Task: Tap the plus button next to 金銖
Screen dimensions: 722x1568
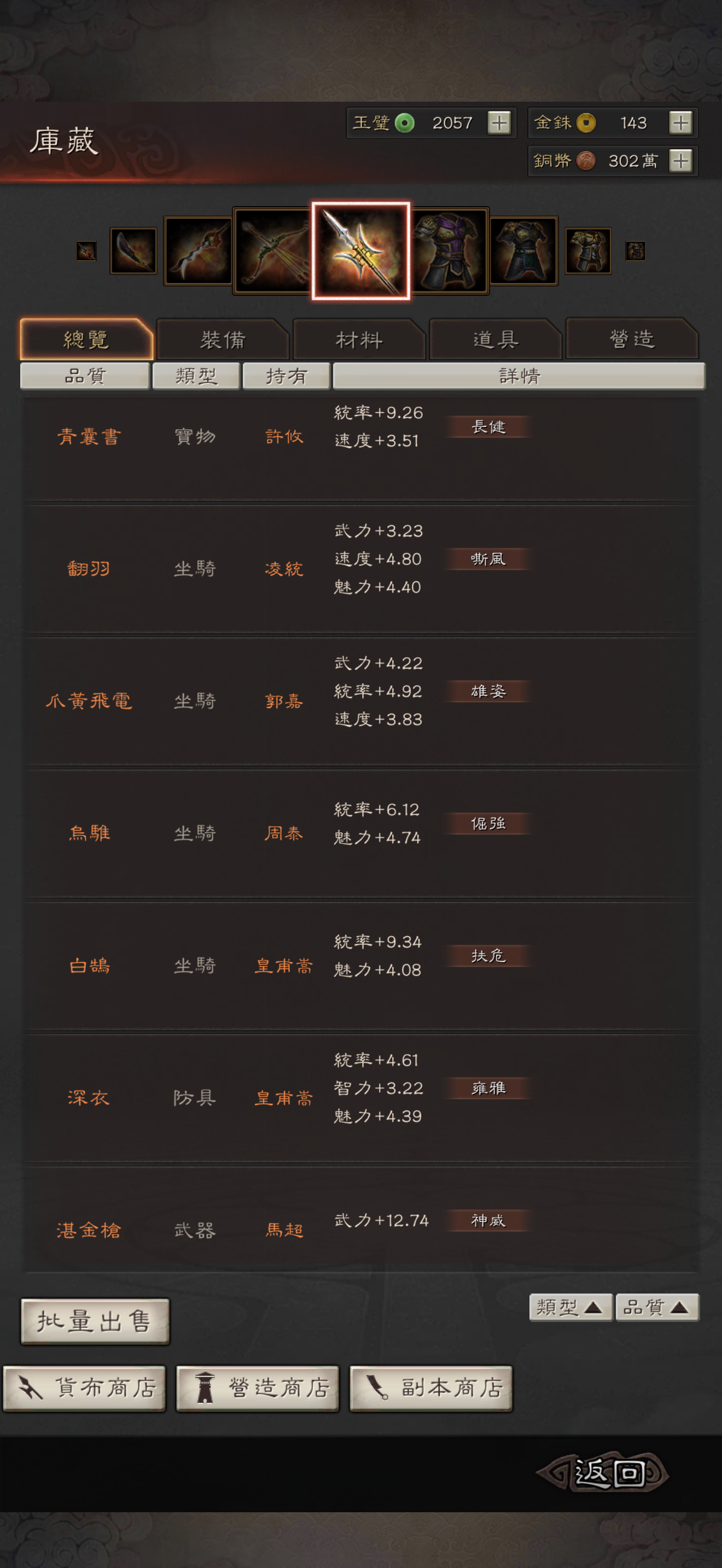Action: (680, 123)
